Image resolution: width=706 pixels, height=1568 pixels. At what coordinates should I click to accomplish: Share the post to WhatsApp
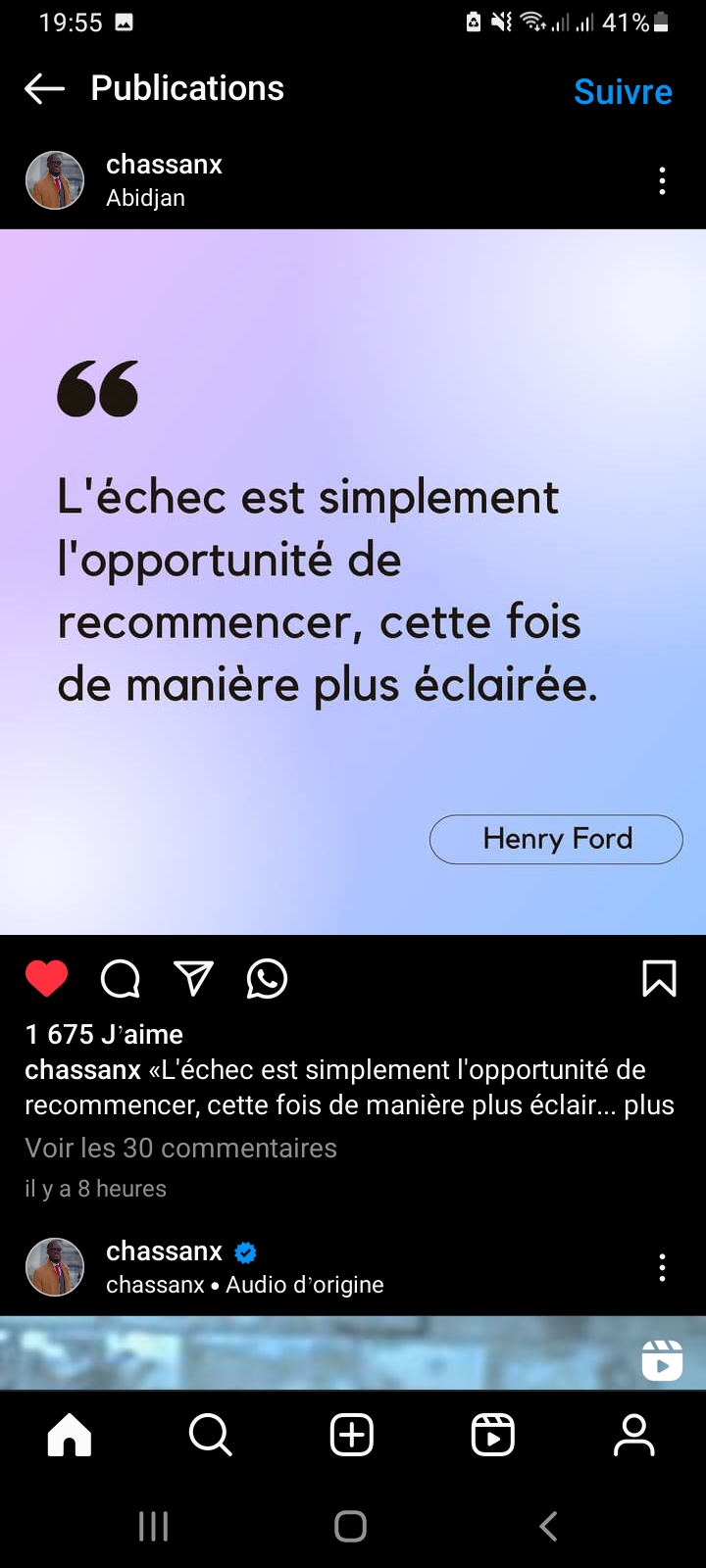pyautogui.click(x=267, y=978)
